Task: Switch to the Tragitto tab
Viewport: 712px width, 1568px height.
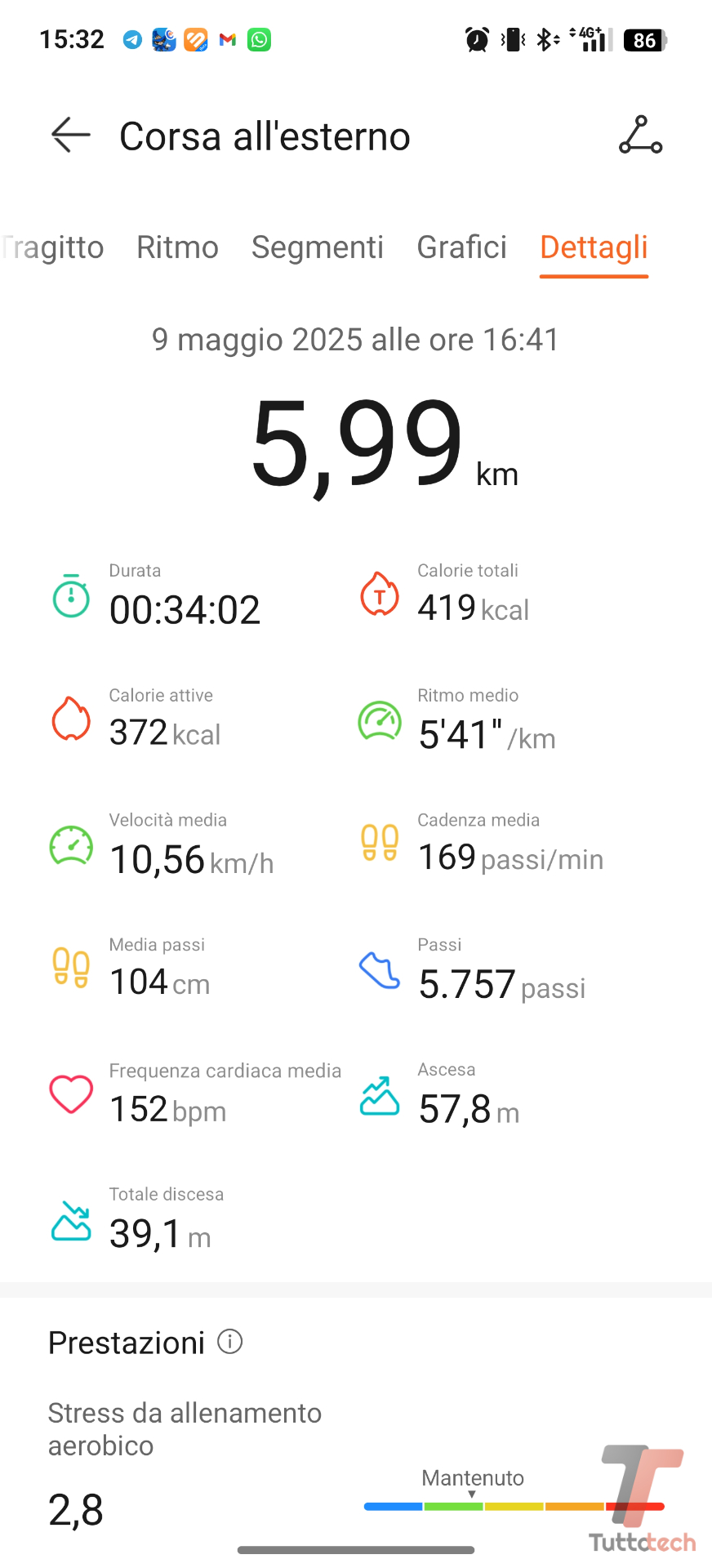Action: point(54,247)
